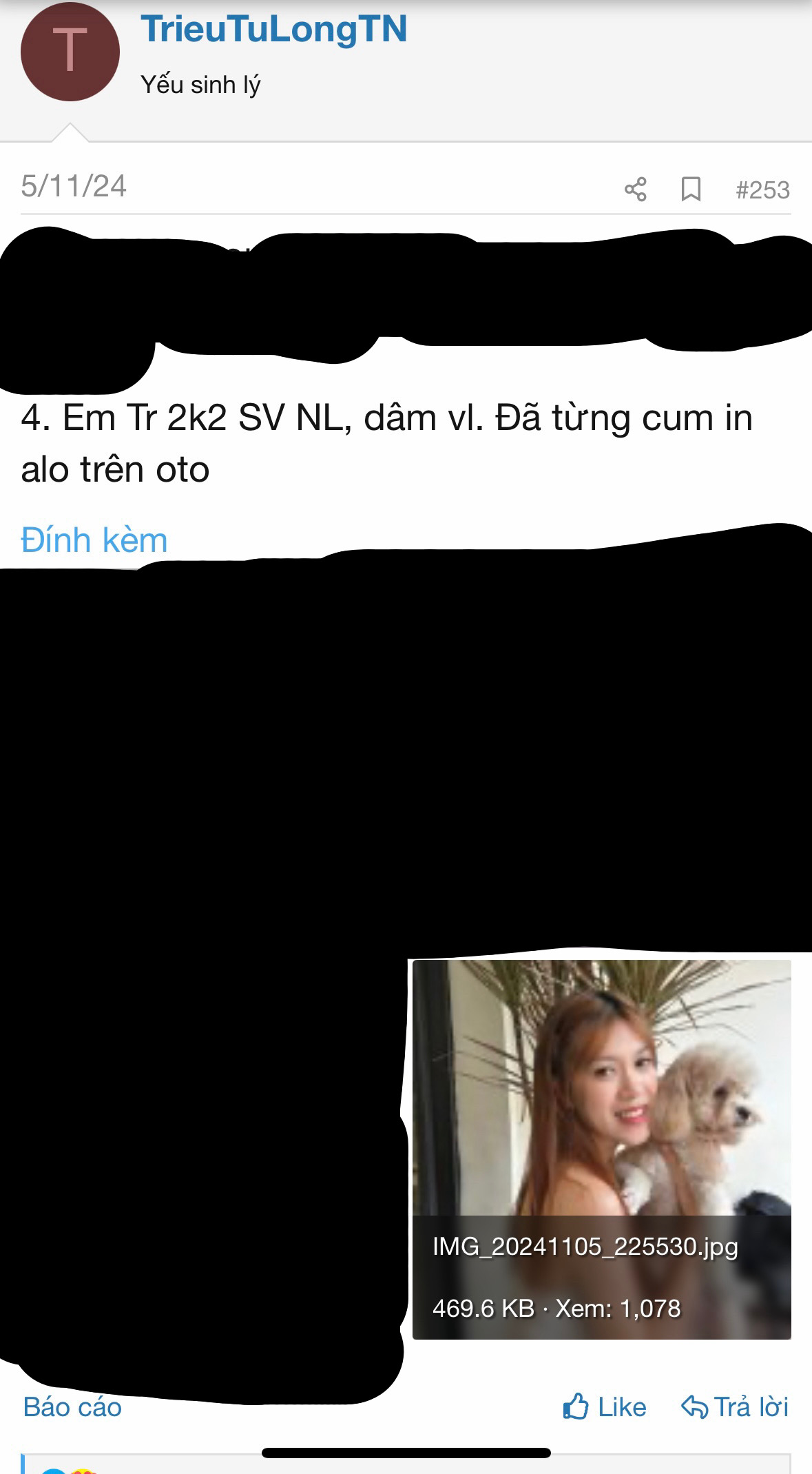Bookmark post #253
Screen dimensions: 812x1474
(691, 189)
